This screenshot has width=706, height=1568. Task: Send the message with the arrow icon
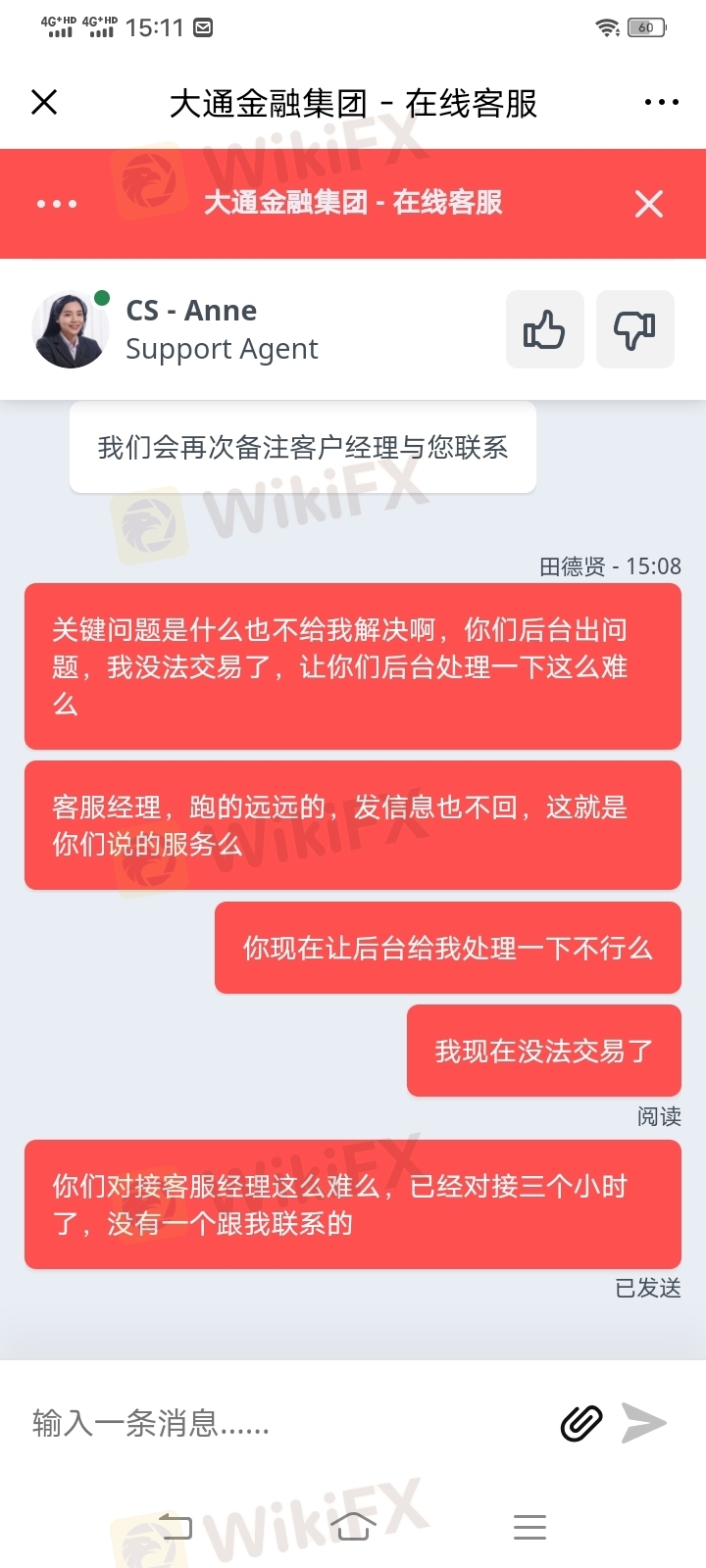click(644, 1423)
